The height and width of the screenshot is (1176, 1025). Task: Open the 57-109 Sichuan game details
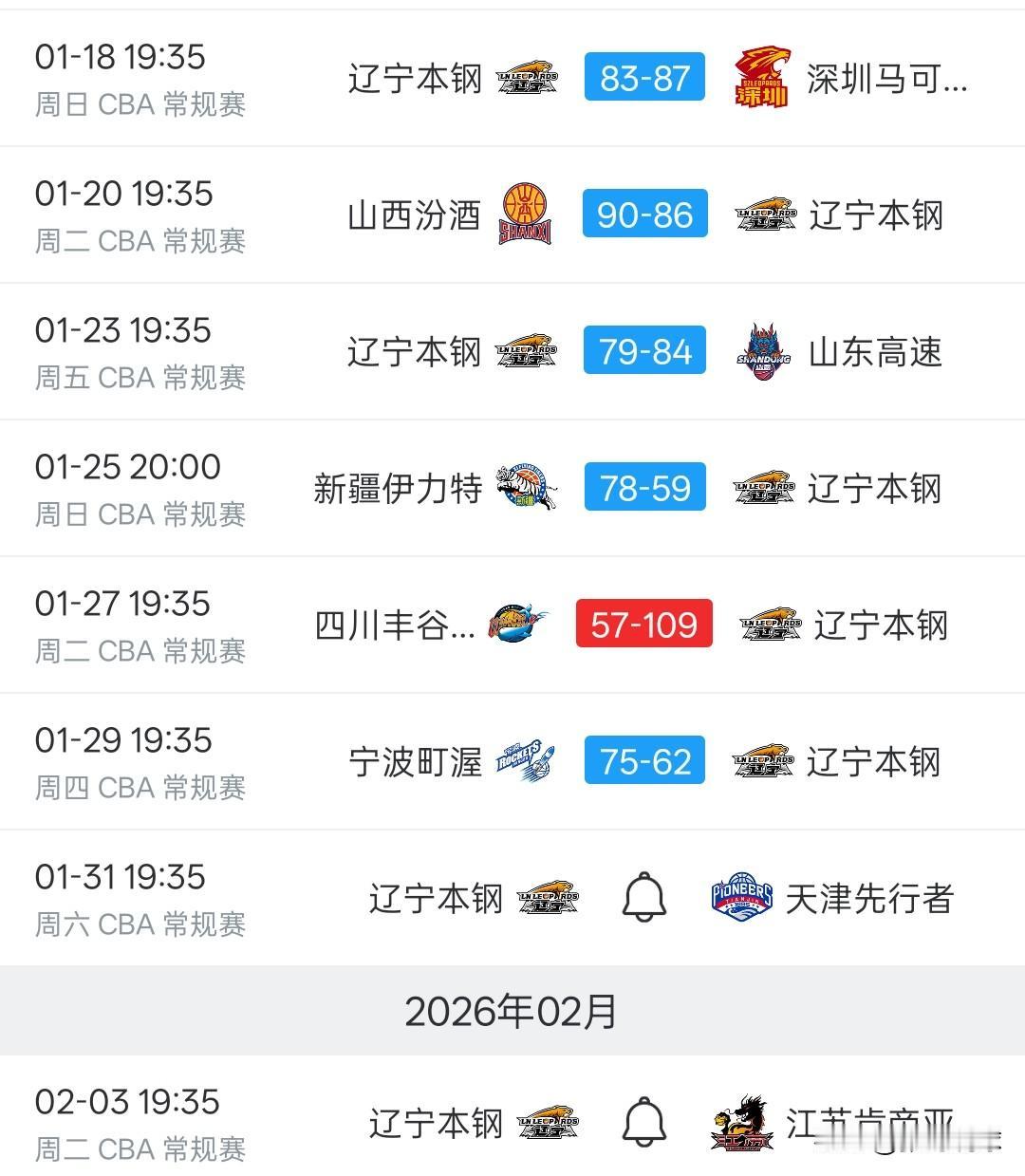(x=644, y=625)
